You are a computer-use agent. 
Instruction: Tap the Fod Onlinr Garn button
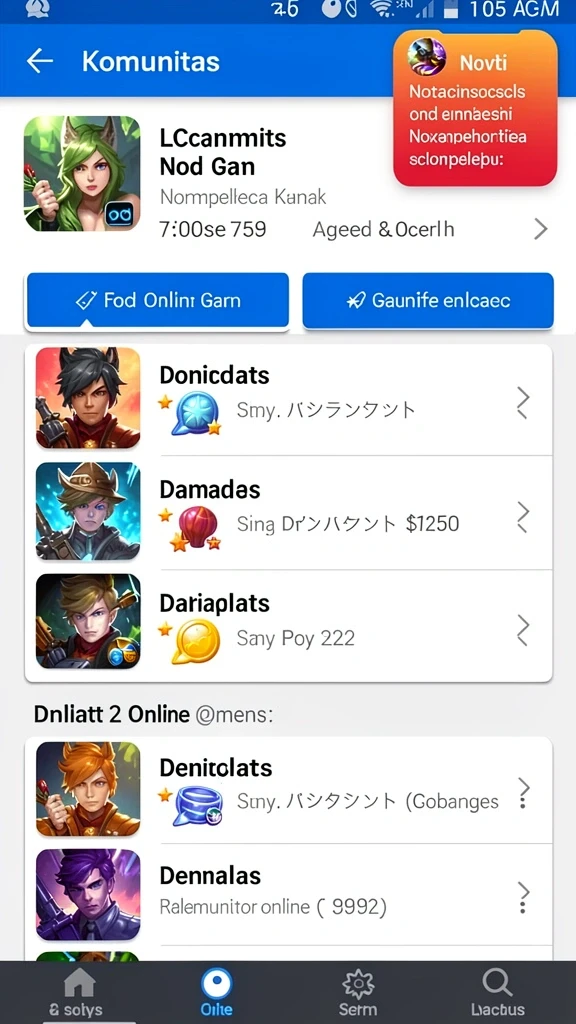(157, 300)
